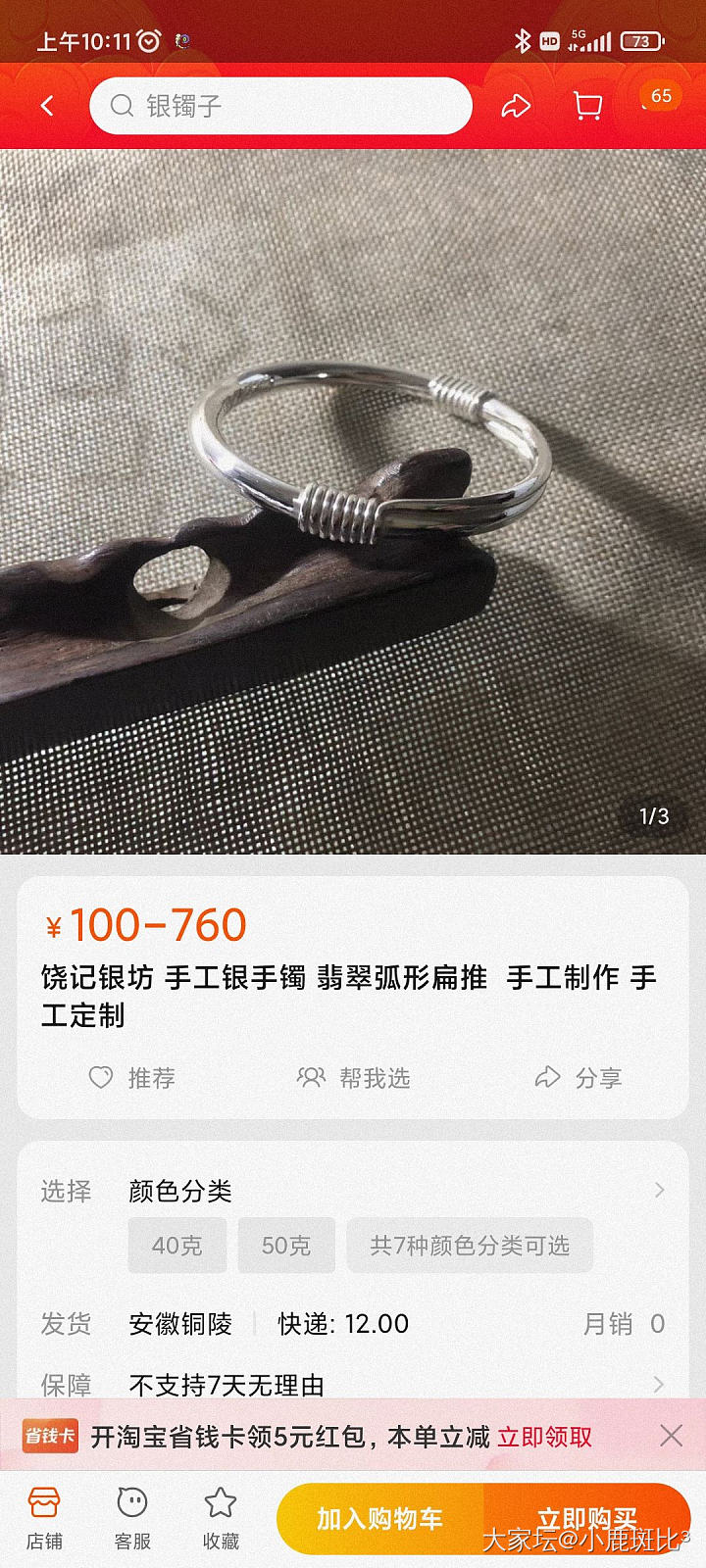Select the 50克 option
The image size is (706, 1568).
point(286,1246)
